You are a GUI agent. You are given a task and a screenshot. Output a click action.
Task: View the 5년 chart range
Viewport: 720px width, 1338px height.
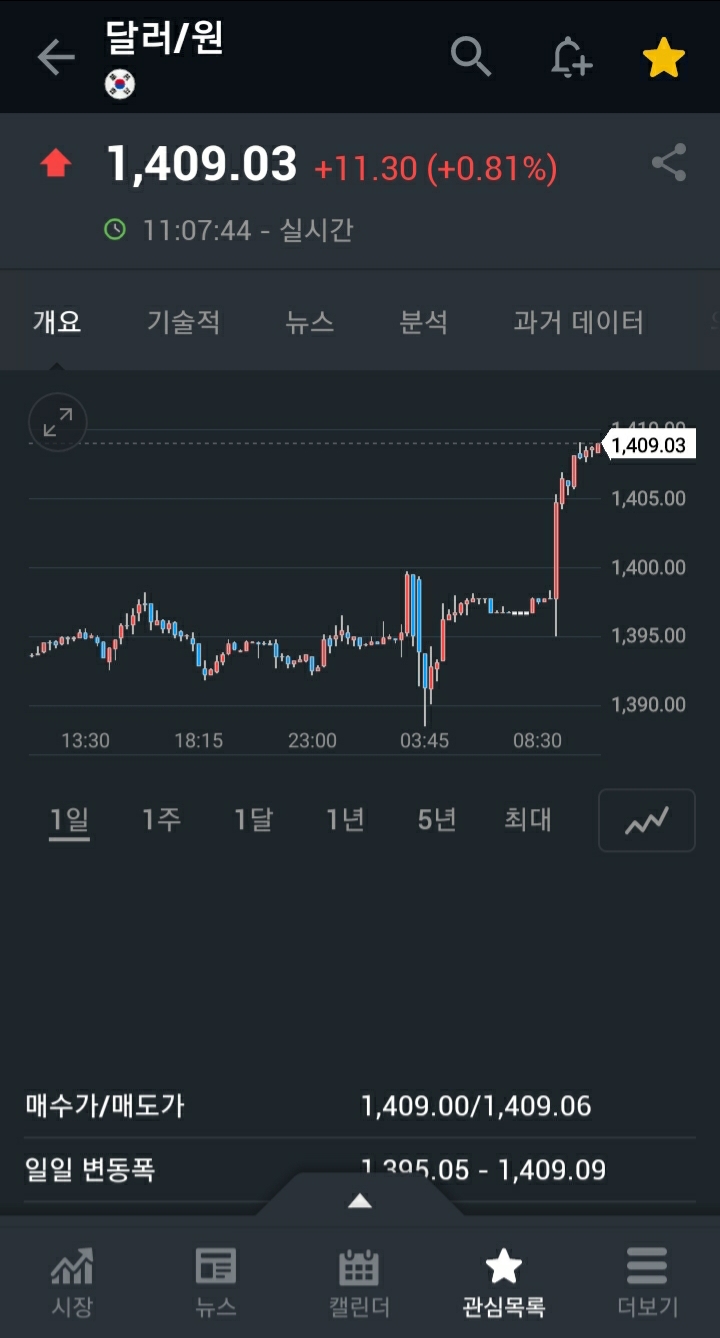[x=437, y=821]
